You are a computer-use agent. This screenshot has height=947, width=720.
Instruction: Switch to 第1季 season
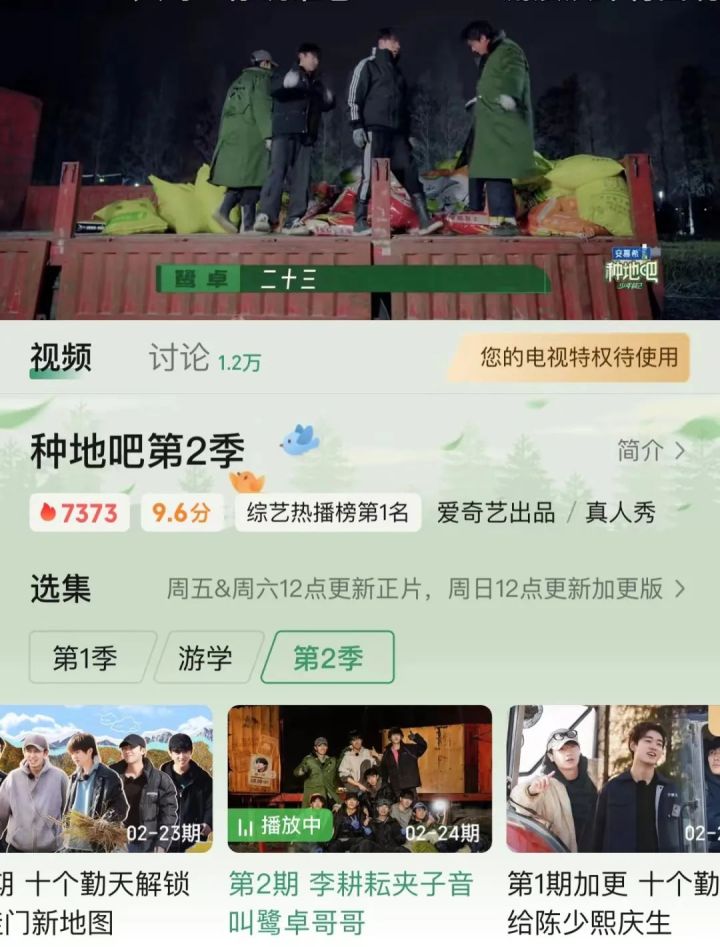tap(86, 658)
